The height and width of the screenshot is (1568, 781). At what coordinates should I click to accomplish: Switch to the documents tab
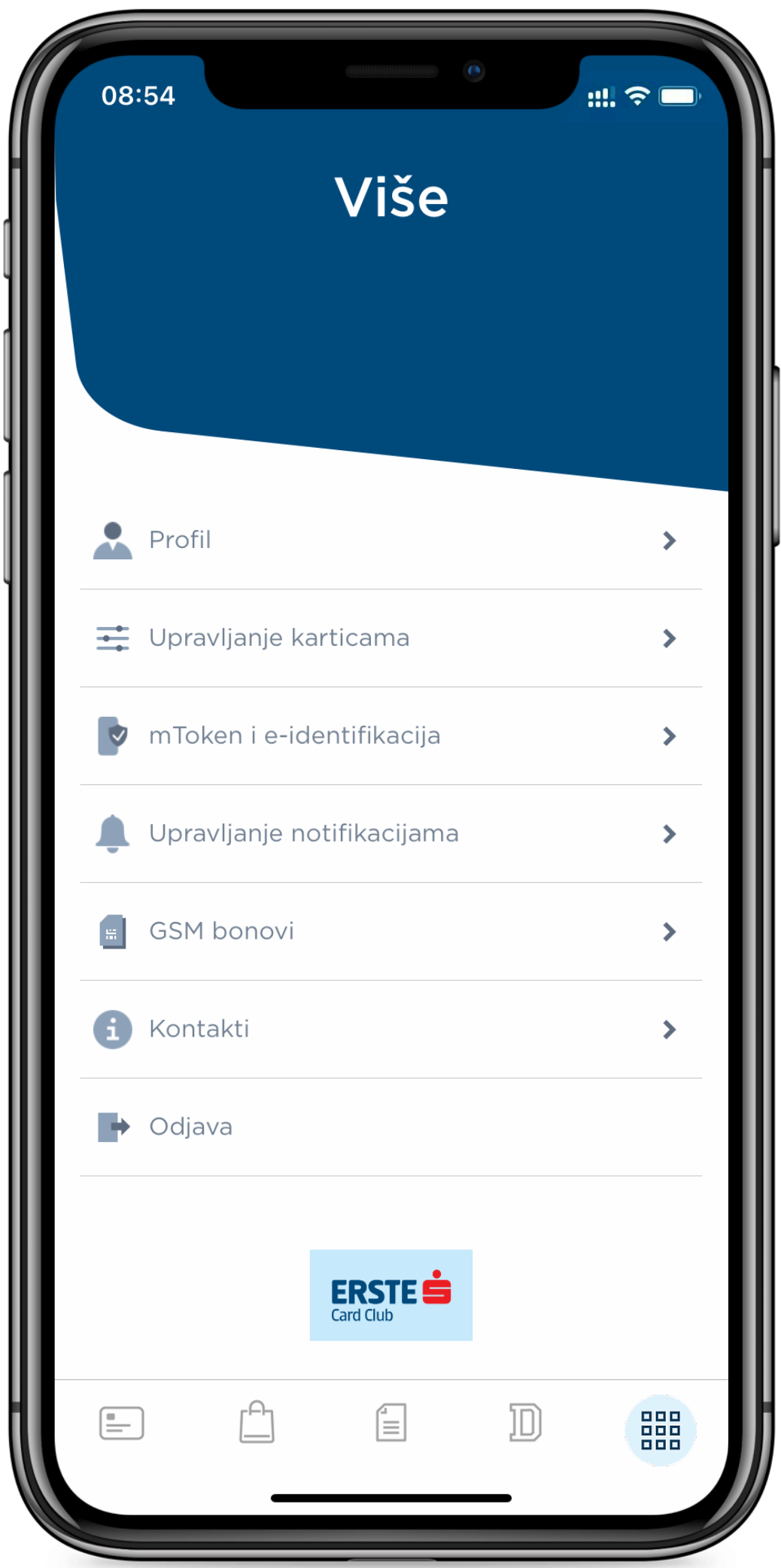[x=391, y=1423]
